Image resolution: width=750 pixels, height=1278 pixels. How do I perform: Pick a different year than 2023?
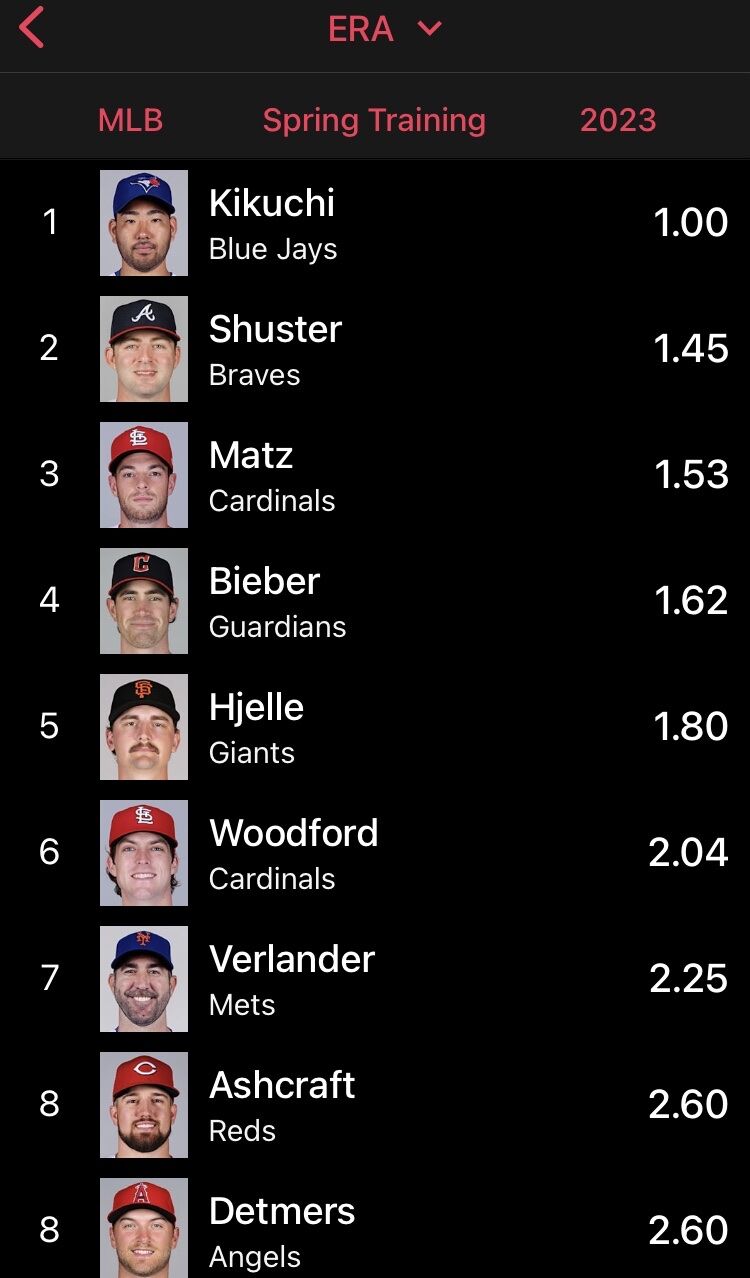click(617, 120)
